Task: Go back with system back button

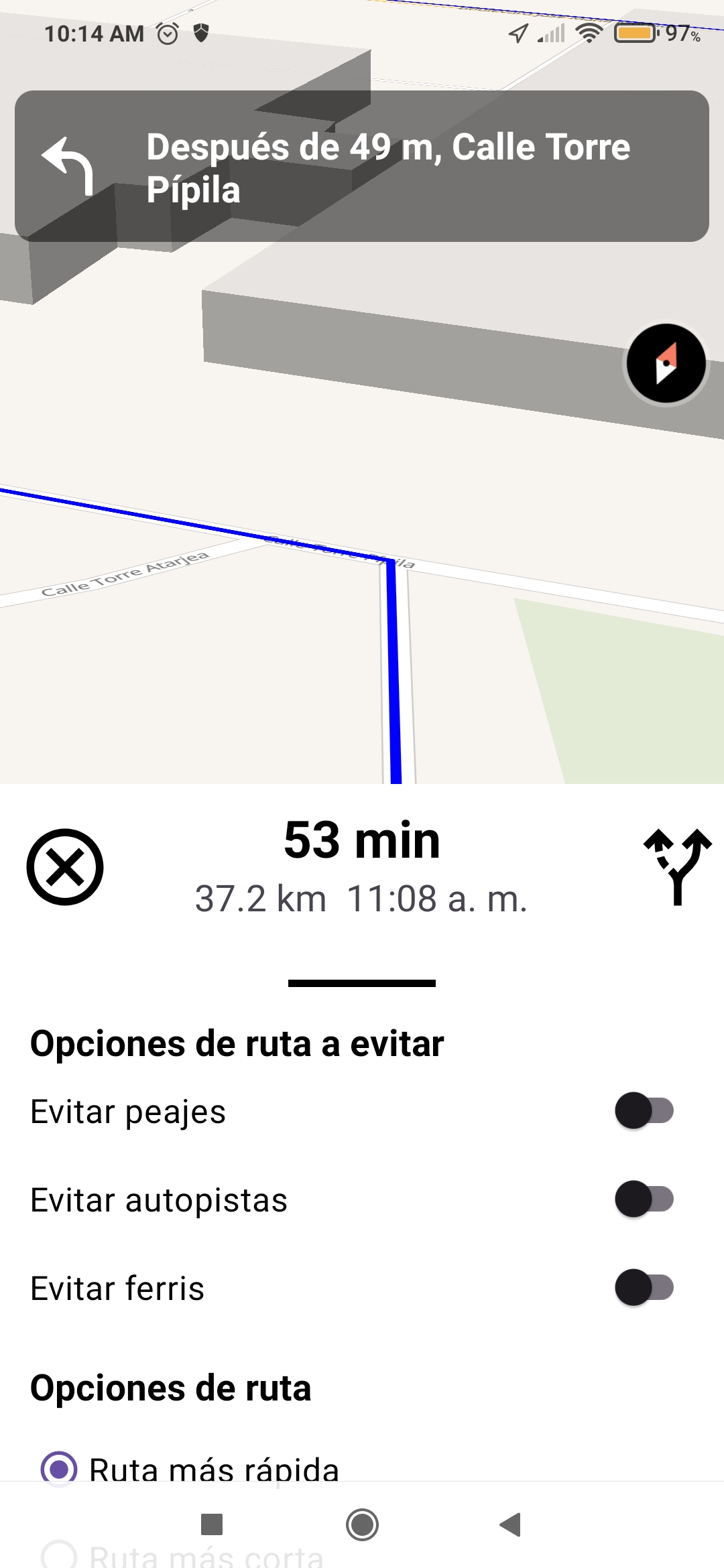Action: coord(511,1524)
